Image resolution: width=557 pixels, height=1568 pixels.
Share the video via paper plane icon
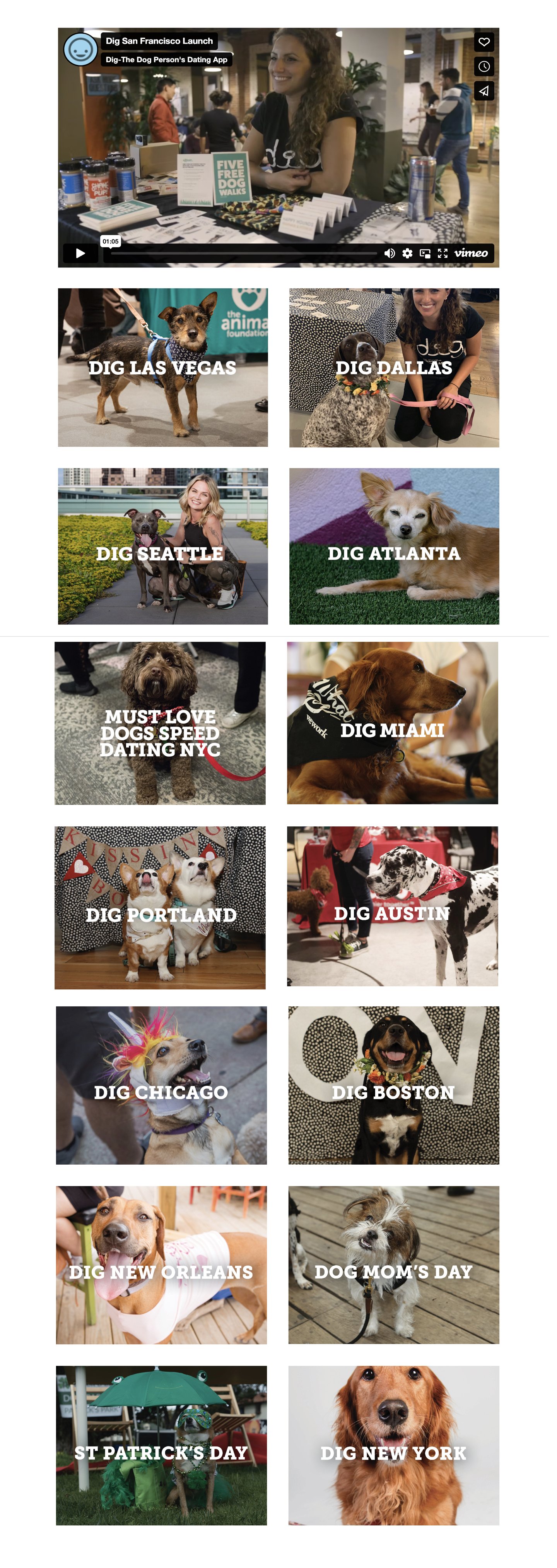tap(484, 91)
